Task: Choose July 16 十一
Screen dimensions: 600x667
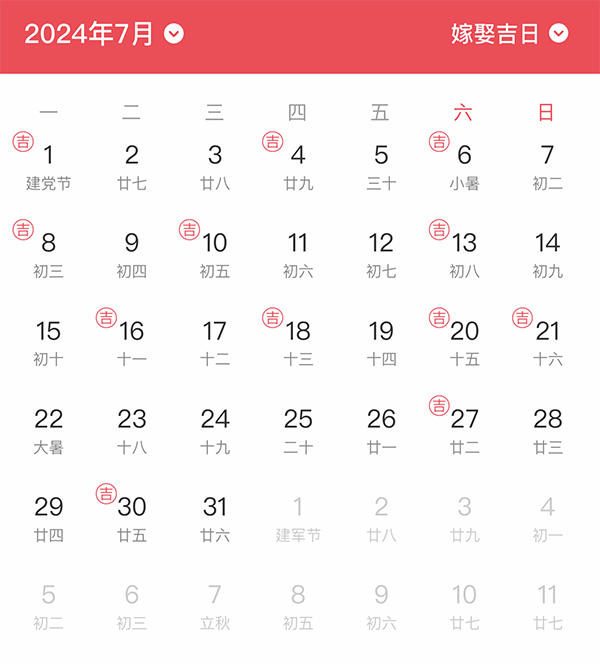Action: (x=132, y=341)
